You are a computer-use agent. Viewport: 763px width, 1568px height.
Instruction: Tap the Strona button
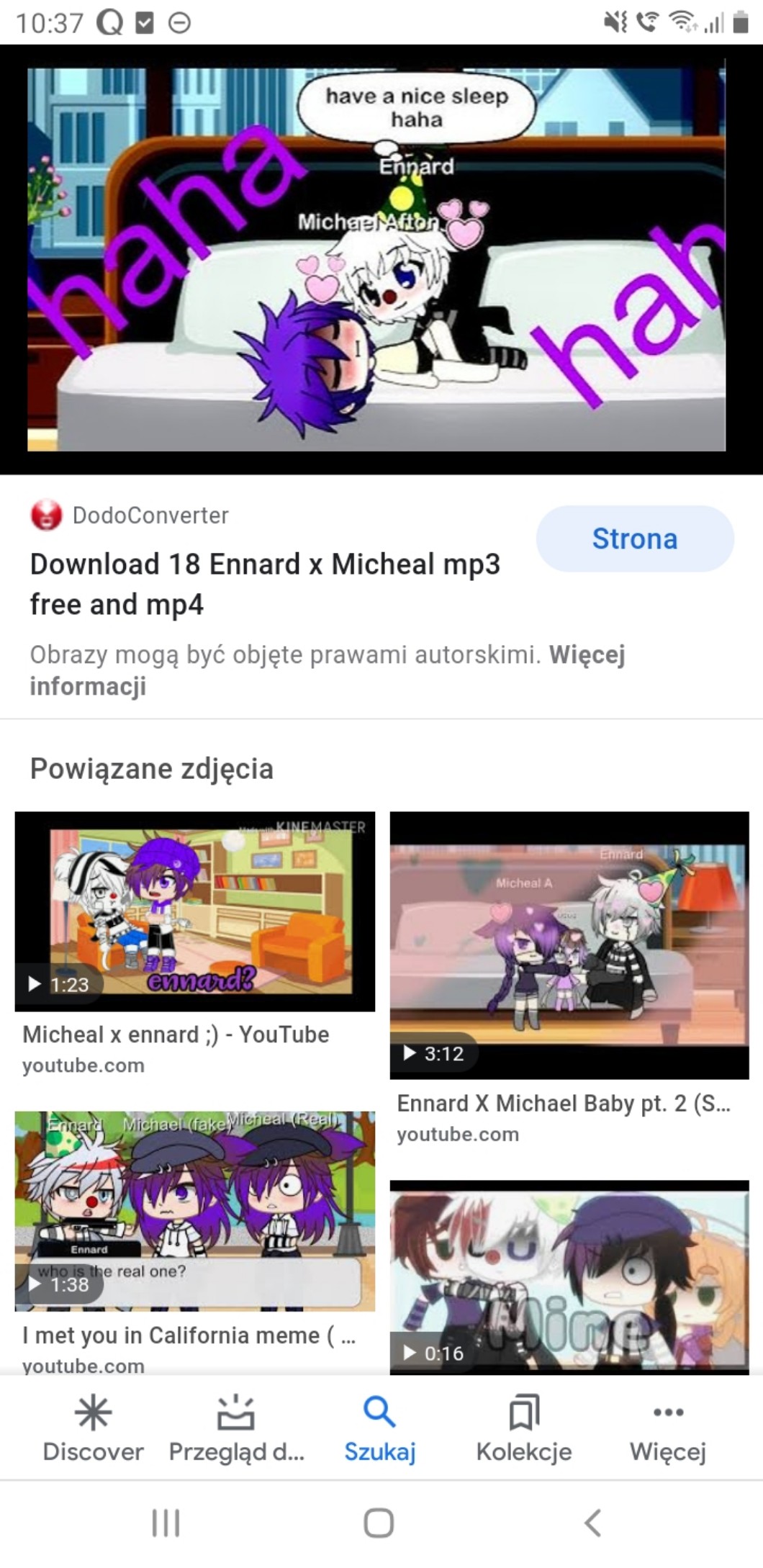(634, 539)
